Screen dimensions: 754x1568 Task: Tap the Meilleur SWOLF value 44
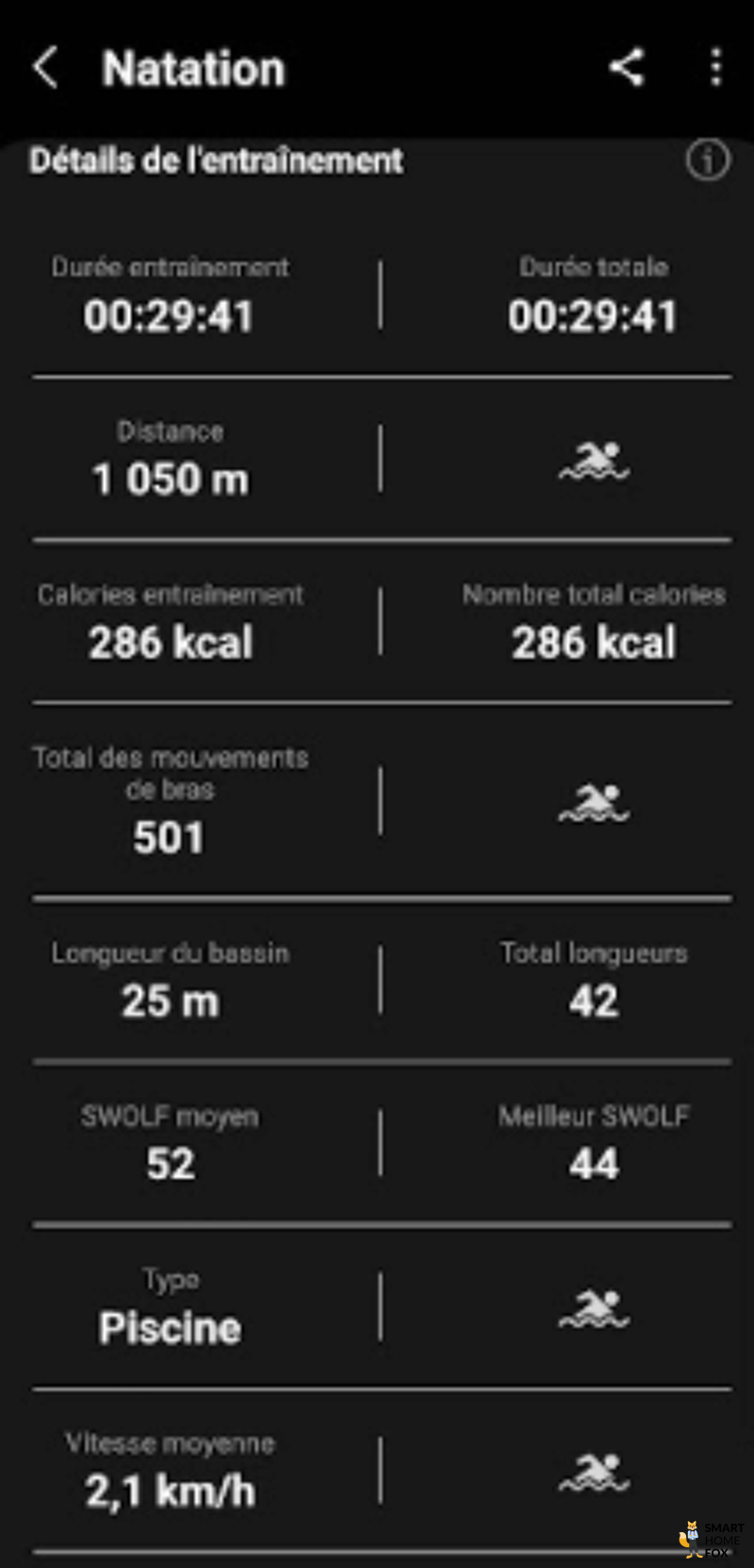(593, 1164)
